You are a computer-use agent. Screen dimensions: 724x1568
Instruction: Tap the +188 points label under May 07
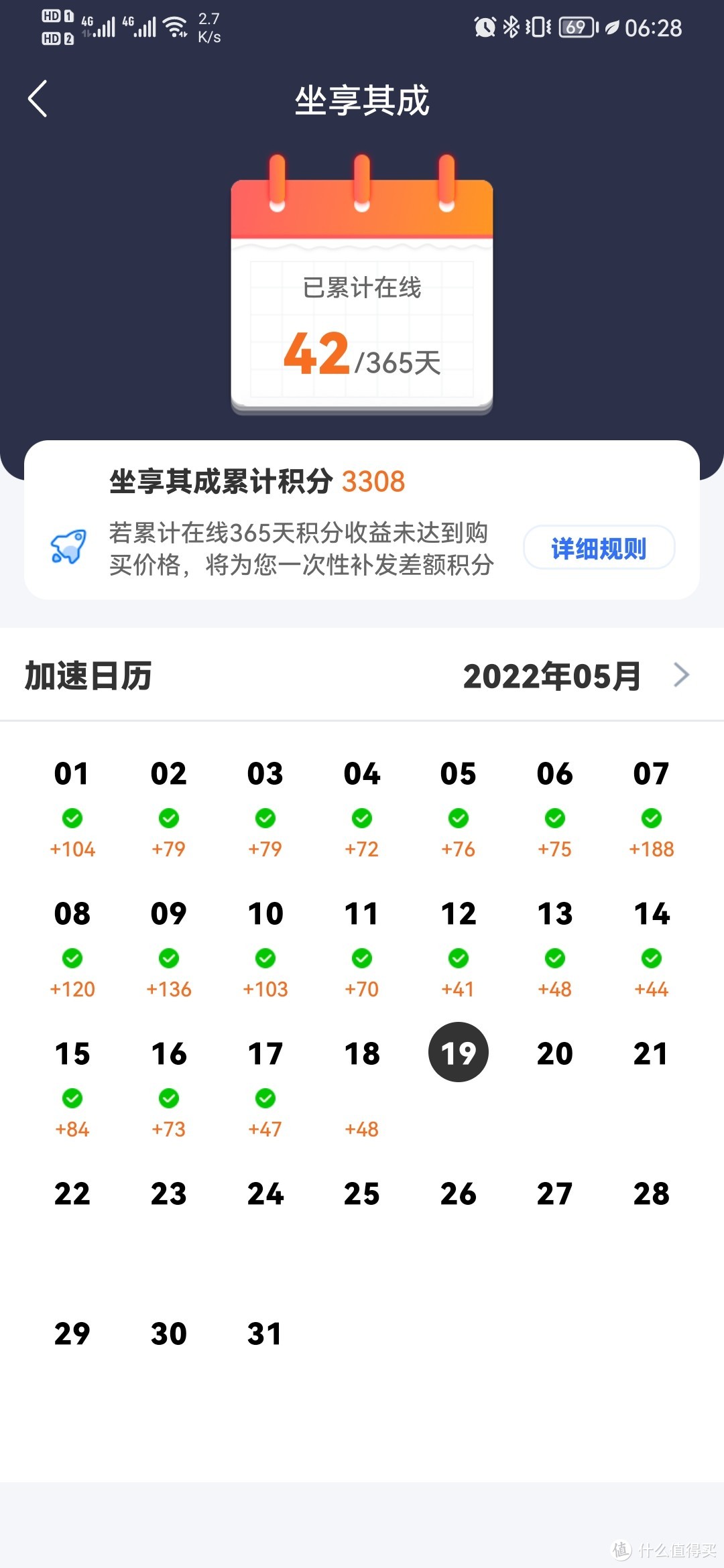[x=650, y=849]
